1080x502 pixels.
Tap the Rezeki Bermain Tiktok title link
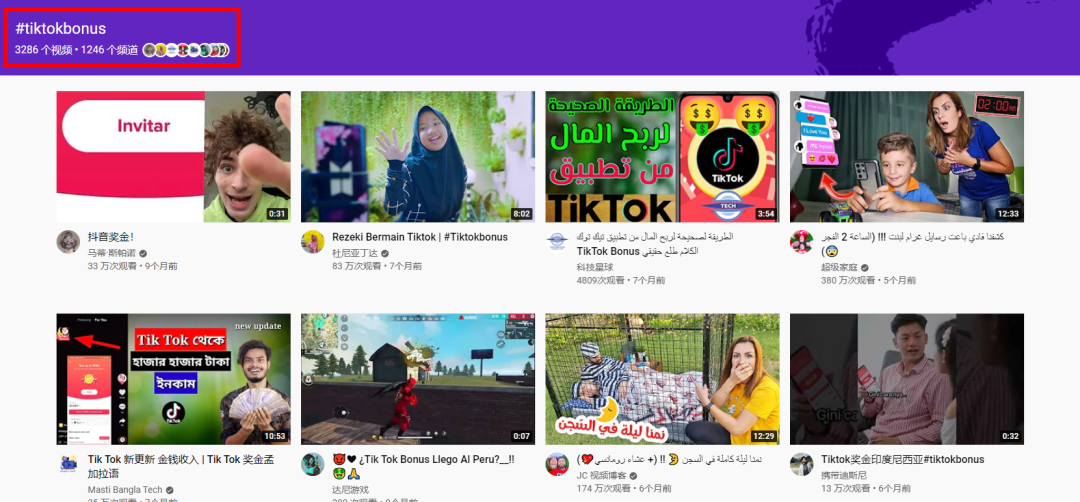coord(420,237)
